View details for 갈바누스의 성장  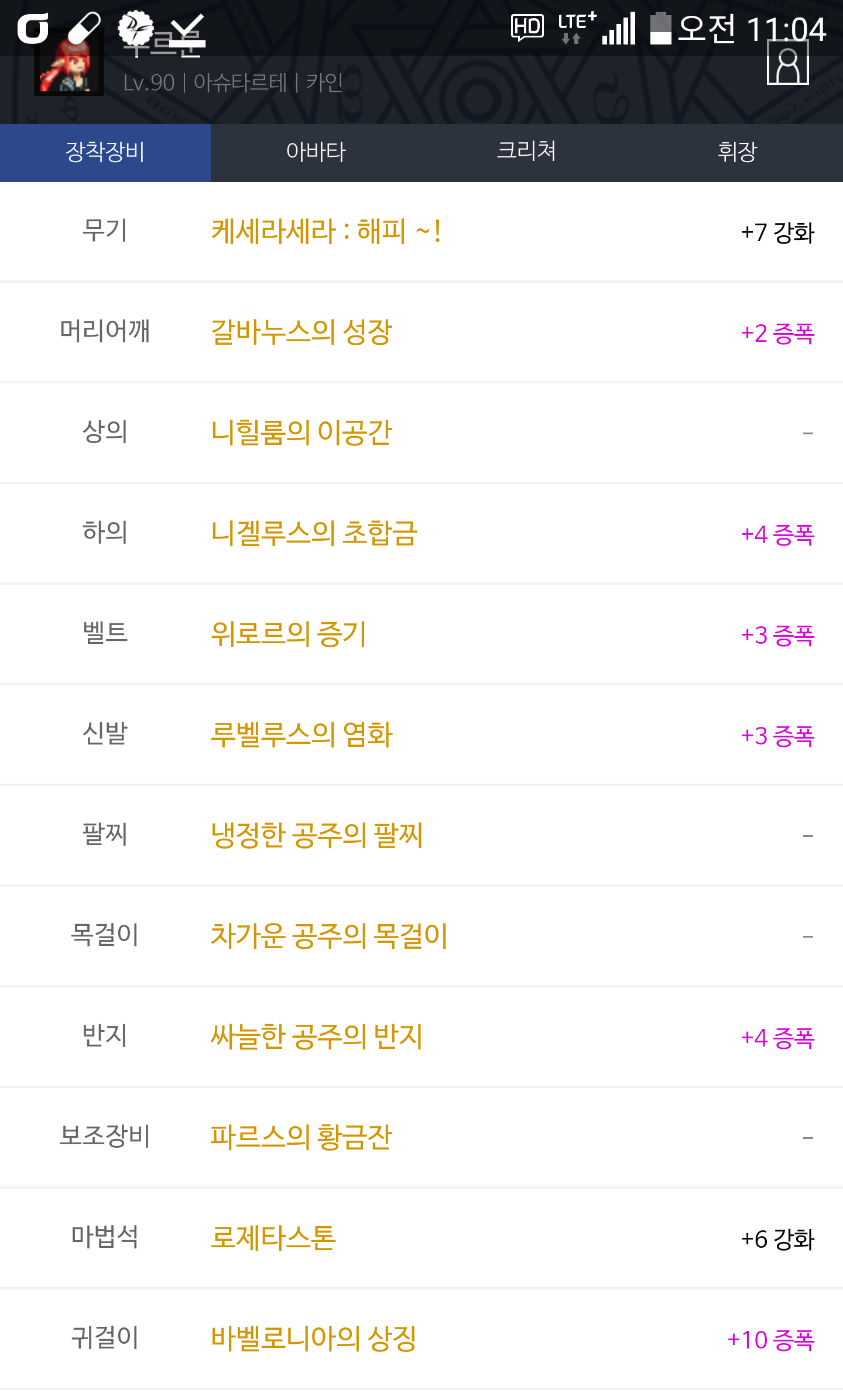click(x=301, y=332)
